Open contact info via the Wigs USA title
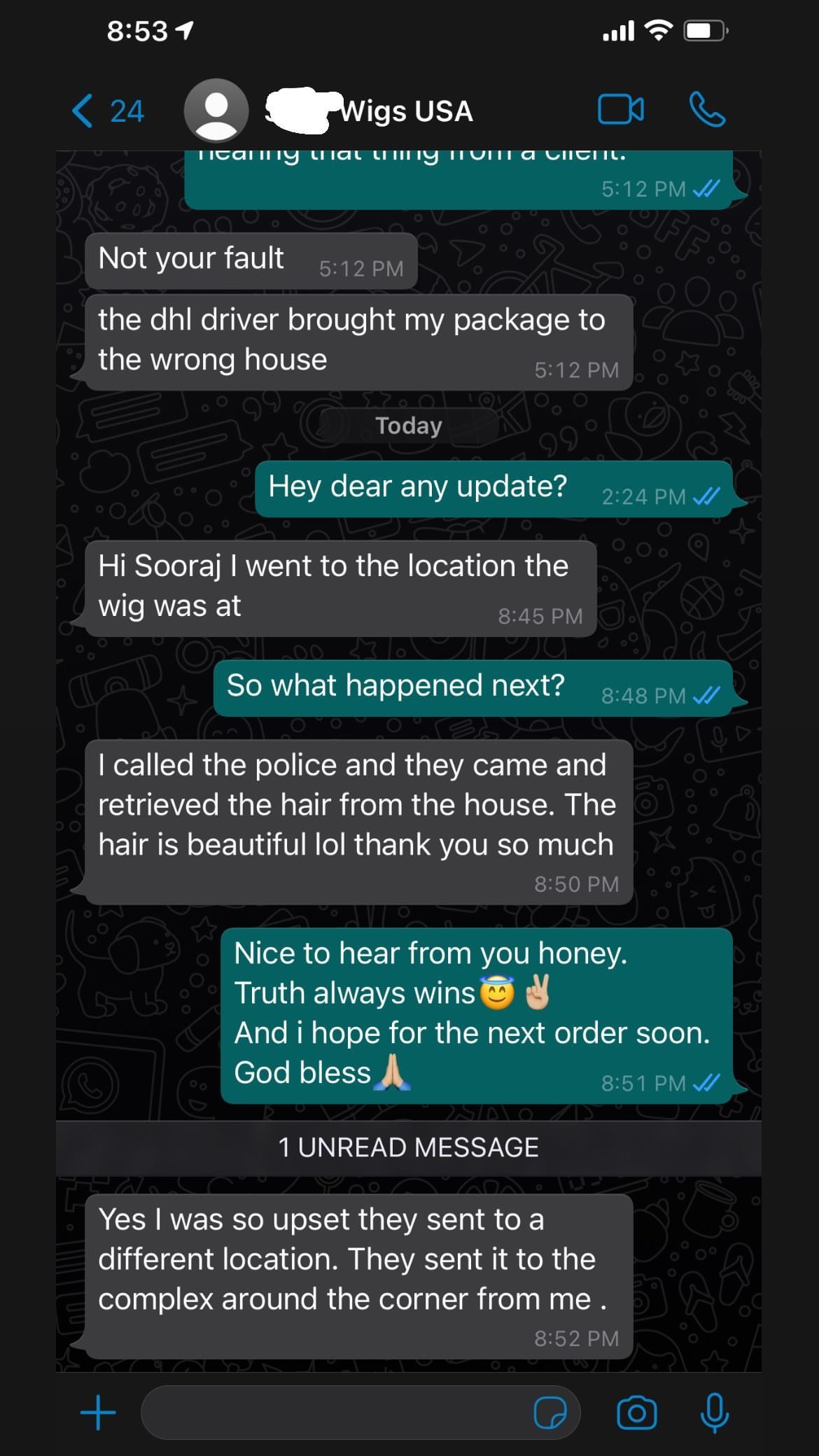 406,111
